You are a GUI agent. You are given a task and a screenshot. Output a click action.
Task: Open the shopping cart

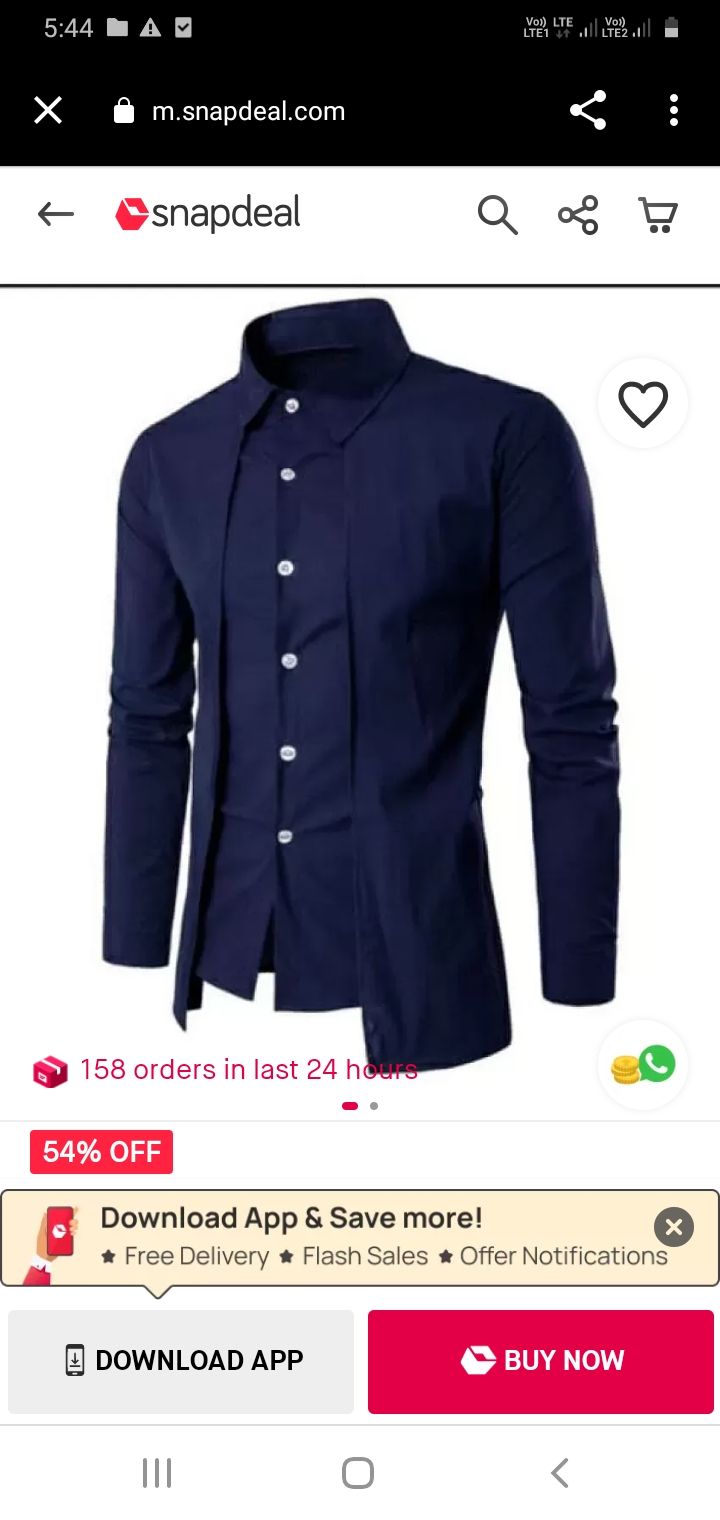(657, 214)
